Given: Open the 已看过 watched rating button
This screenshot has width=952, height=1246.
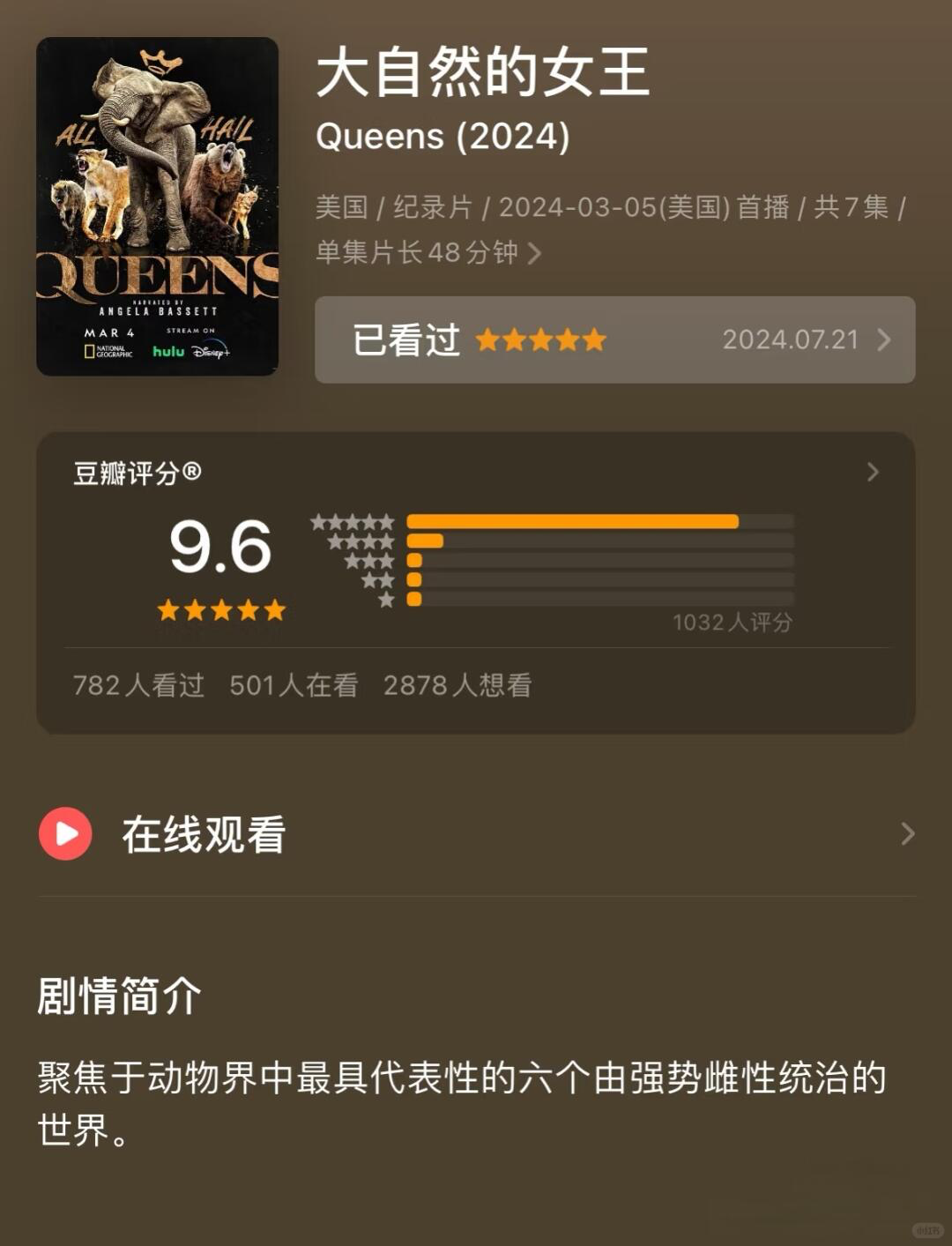Looking at the screenshot, I should (x=614, y=339).
